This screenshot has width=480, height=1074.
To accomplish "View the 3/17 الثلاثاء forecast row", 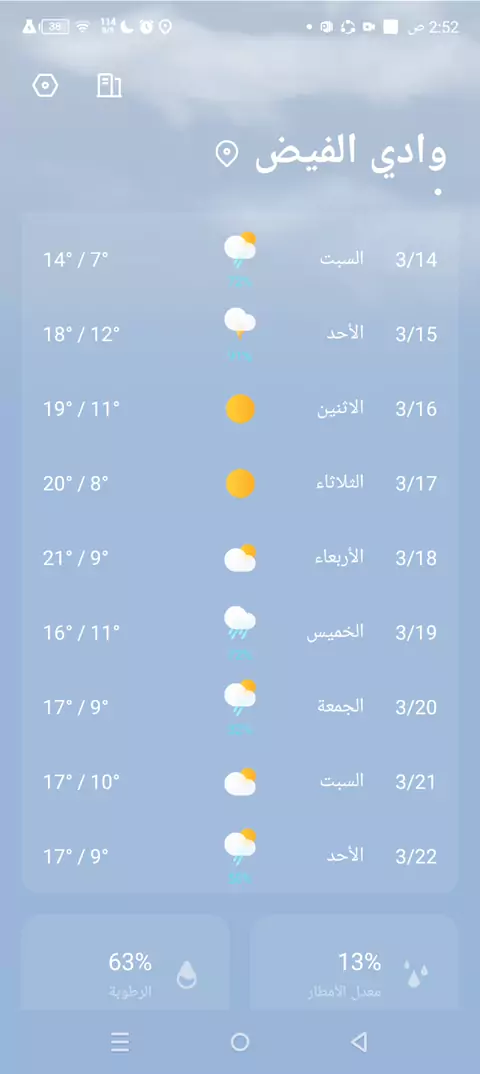I will pyautogui.click(x=240, y=484).
